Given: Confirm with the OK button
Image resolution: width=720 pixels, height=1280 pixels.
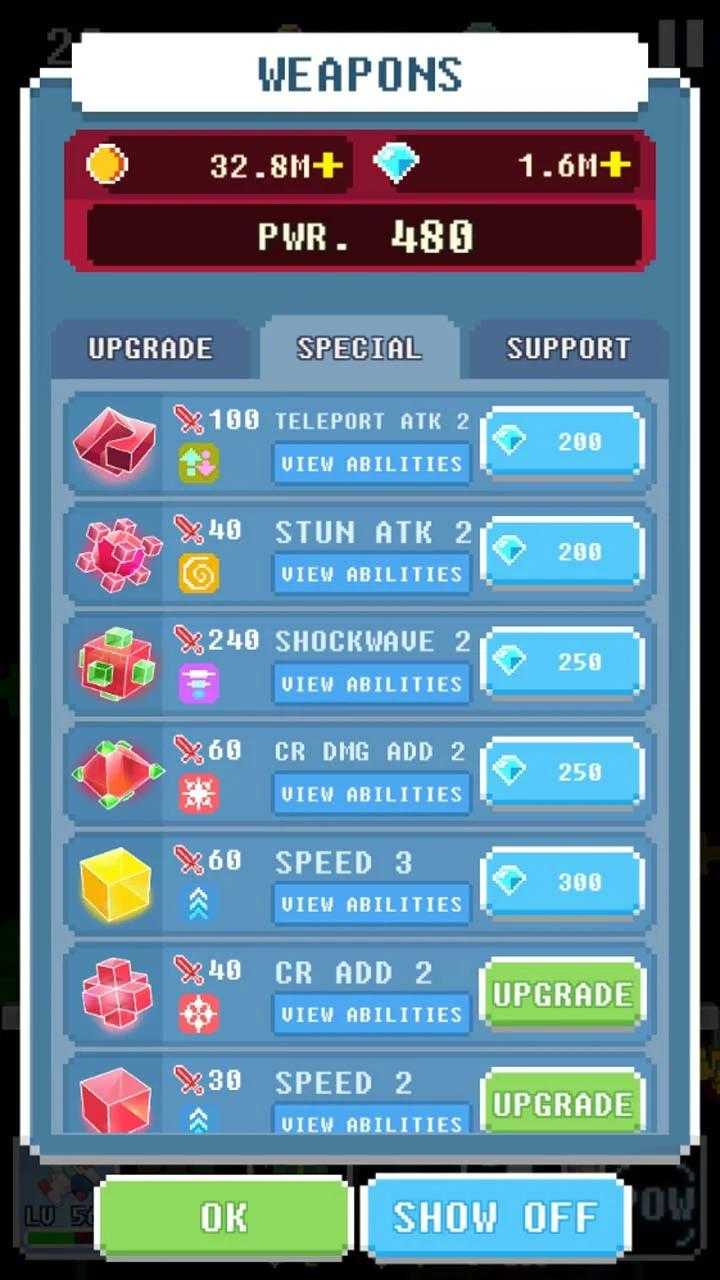Looking at the screenshot, I should coord(223,1217).
